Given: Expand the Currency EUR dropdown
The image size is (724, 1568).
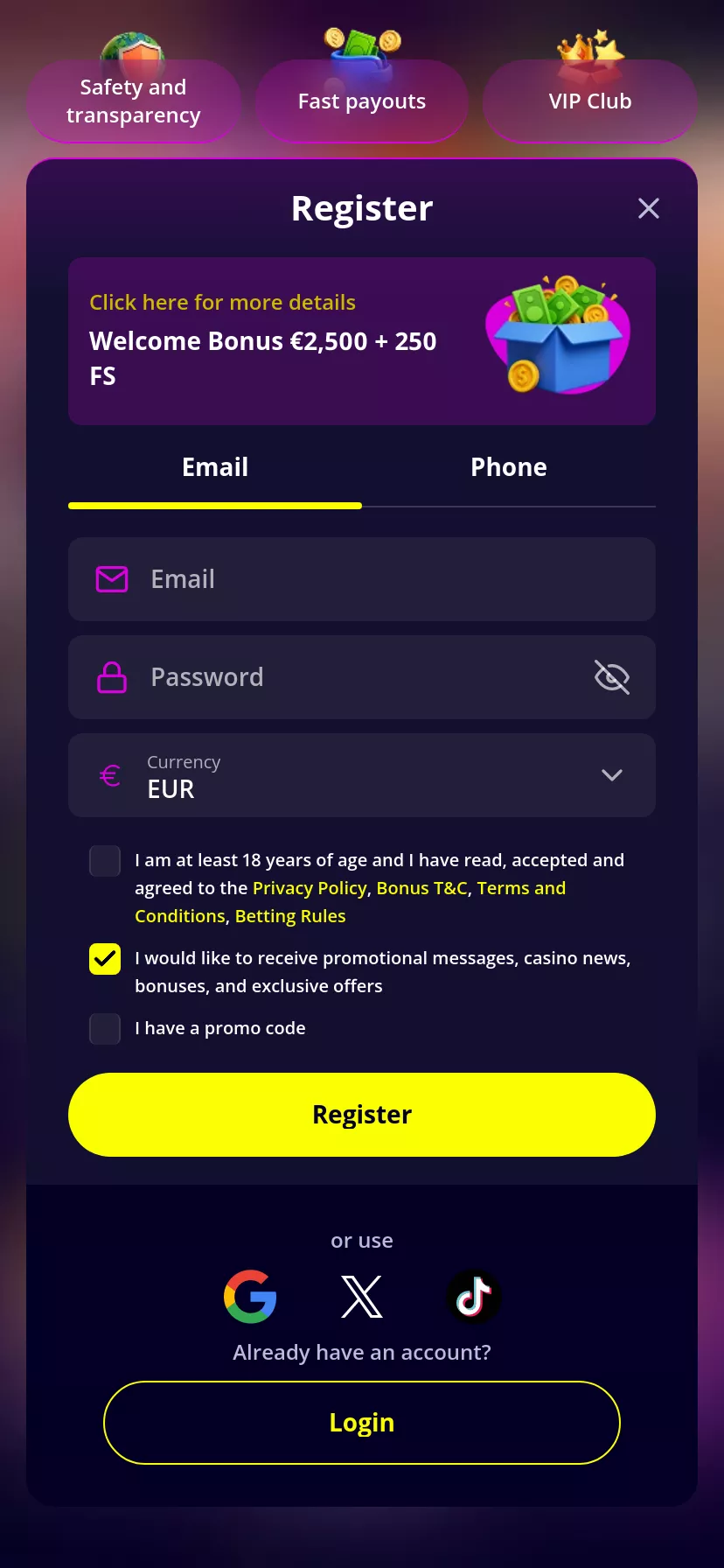Looking at the screenshot, I should point(362,775).
